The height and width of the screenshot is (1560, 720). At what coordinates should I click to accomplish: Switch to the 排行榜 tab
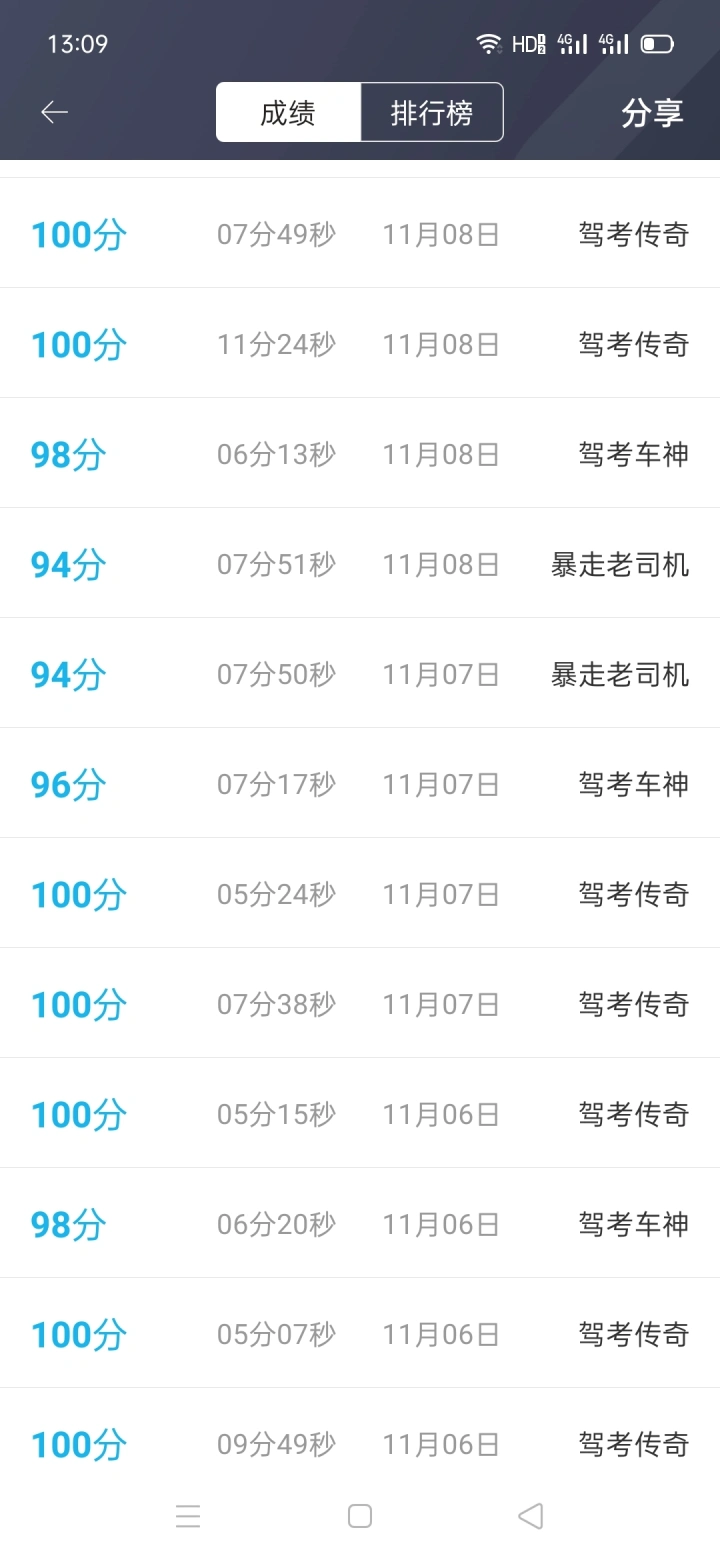[432, 112]
